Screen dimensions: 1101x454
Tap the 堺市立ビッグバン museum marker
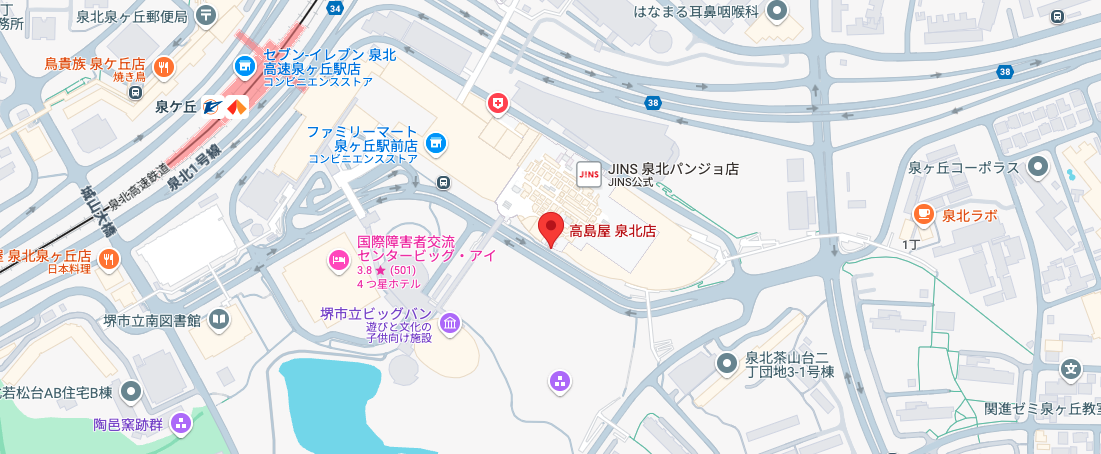(x=449, y=322)
